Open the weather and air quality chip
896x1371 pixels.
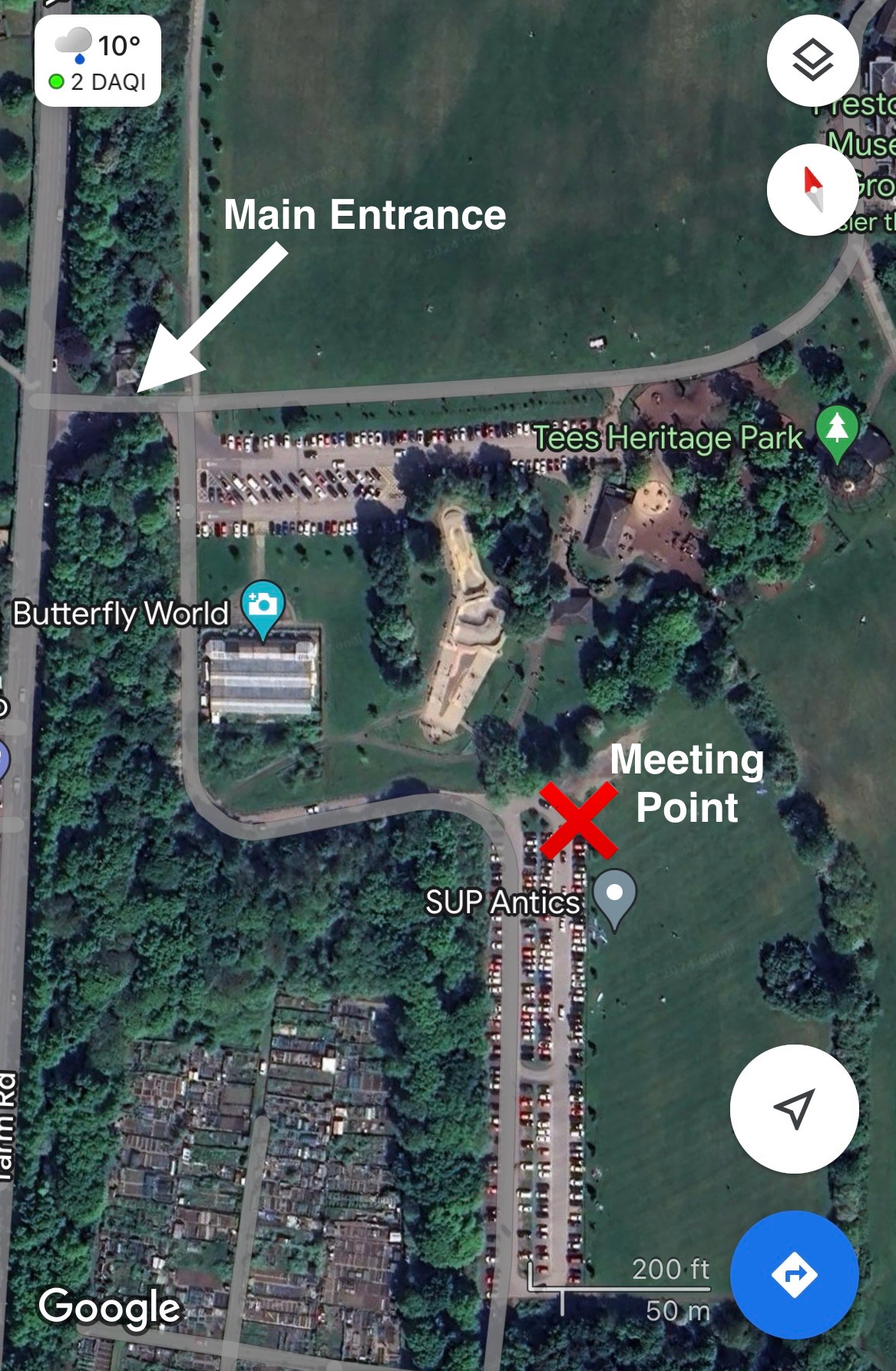click(98, 61)
